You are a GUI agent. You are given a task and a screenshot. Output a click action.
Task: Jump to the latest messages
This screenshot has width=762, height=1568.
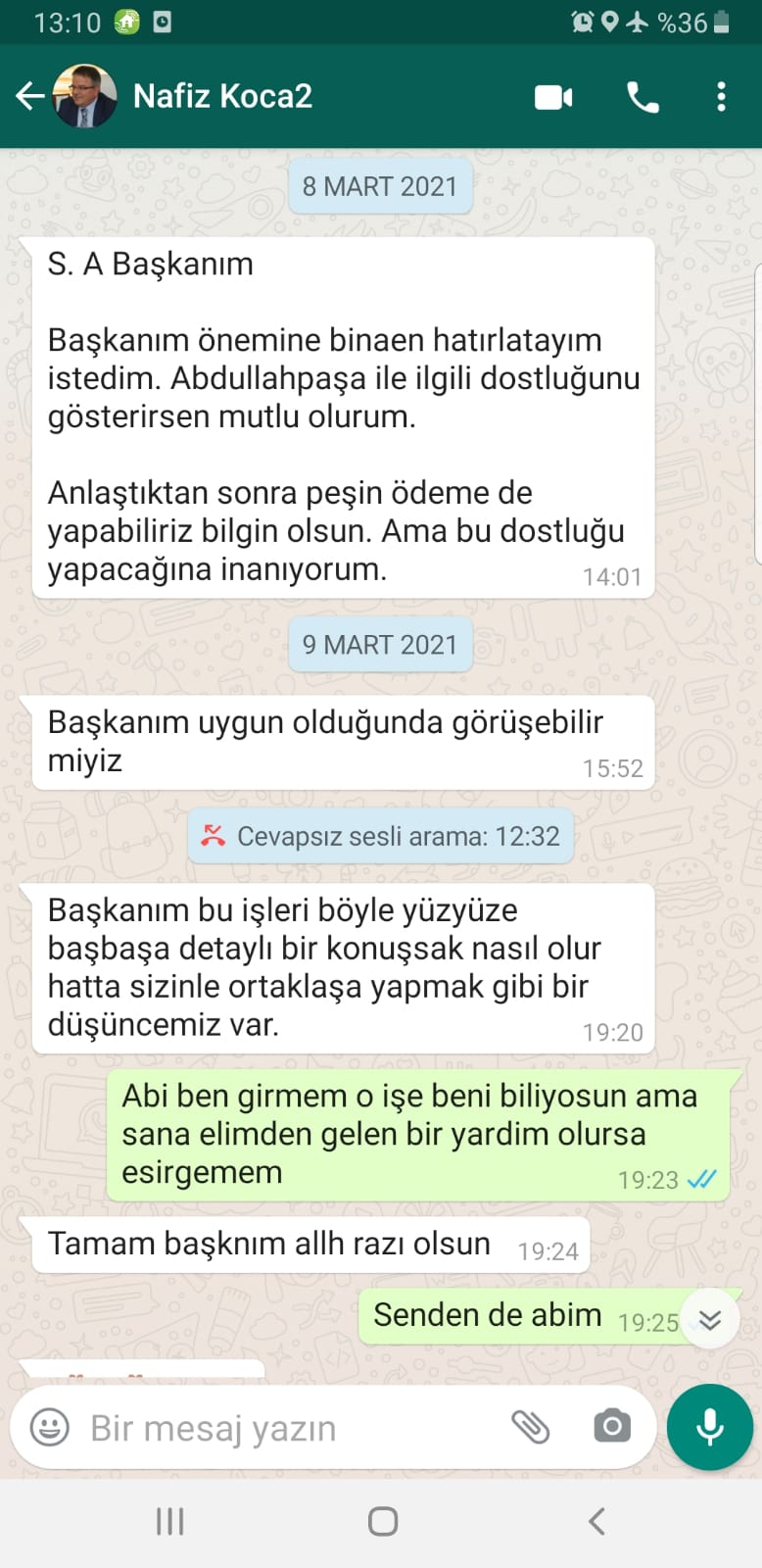coord(710,1320)
